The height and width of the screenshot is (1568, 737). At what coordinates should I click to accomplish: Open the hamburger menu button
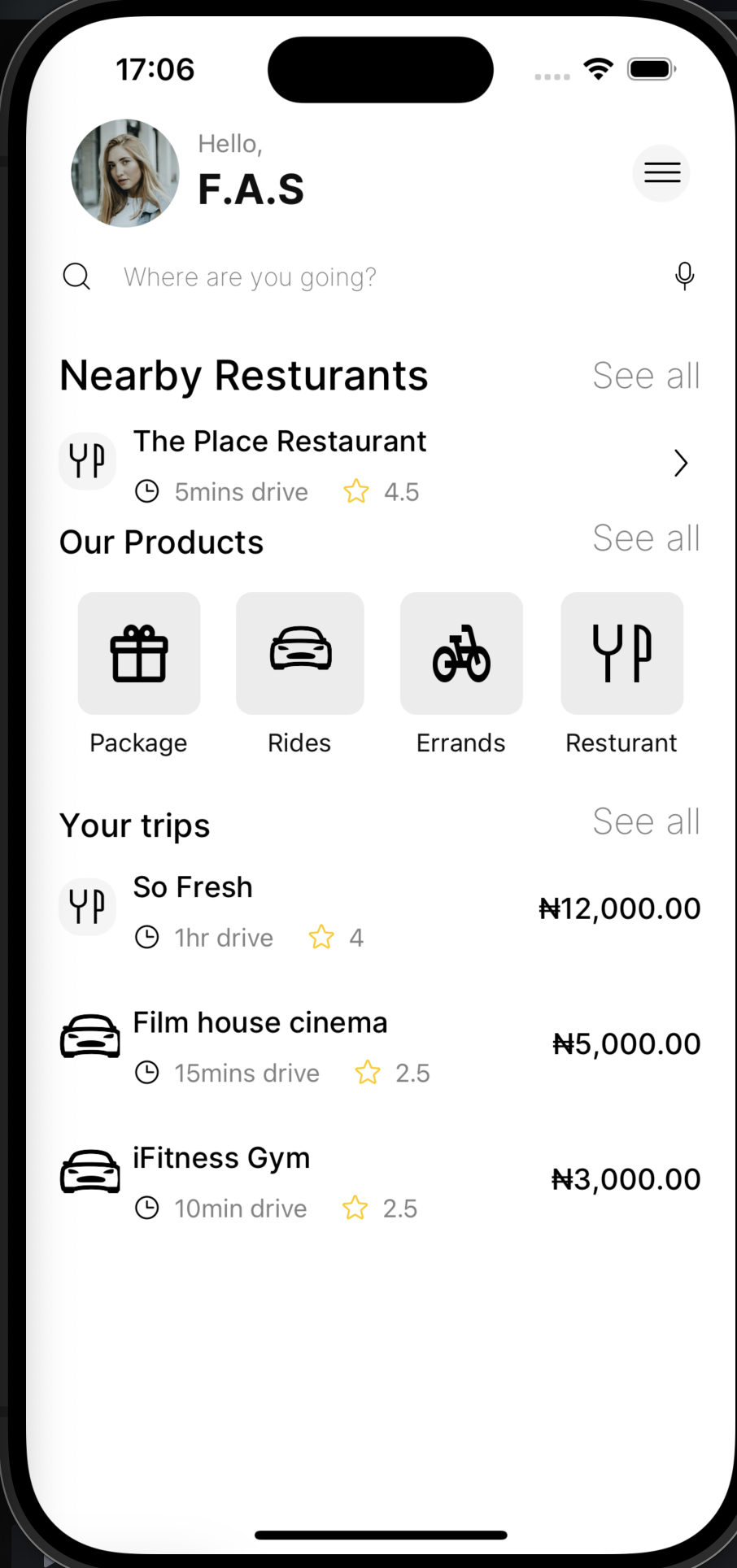coord(661,172)
